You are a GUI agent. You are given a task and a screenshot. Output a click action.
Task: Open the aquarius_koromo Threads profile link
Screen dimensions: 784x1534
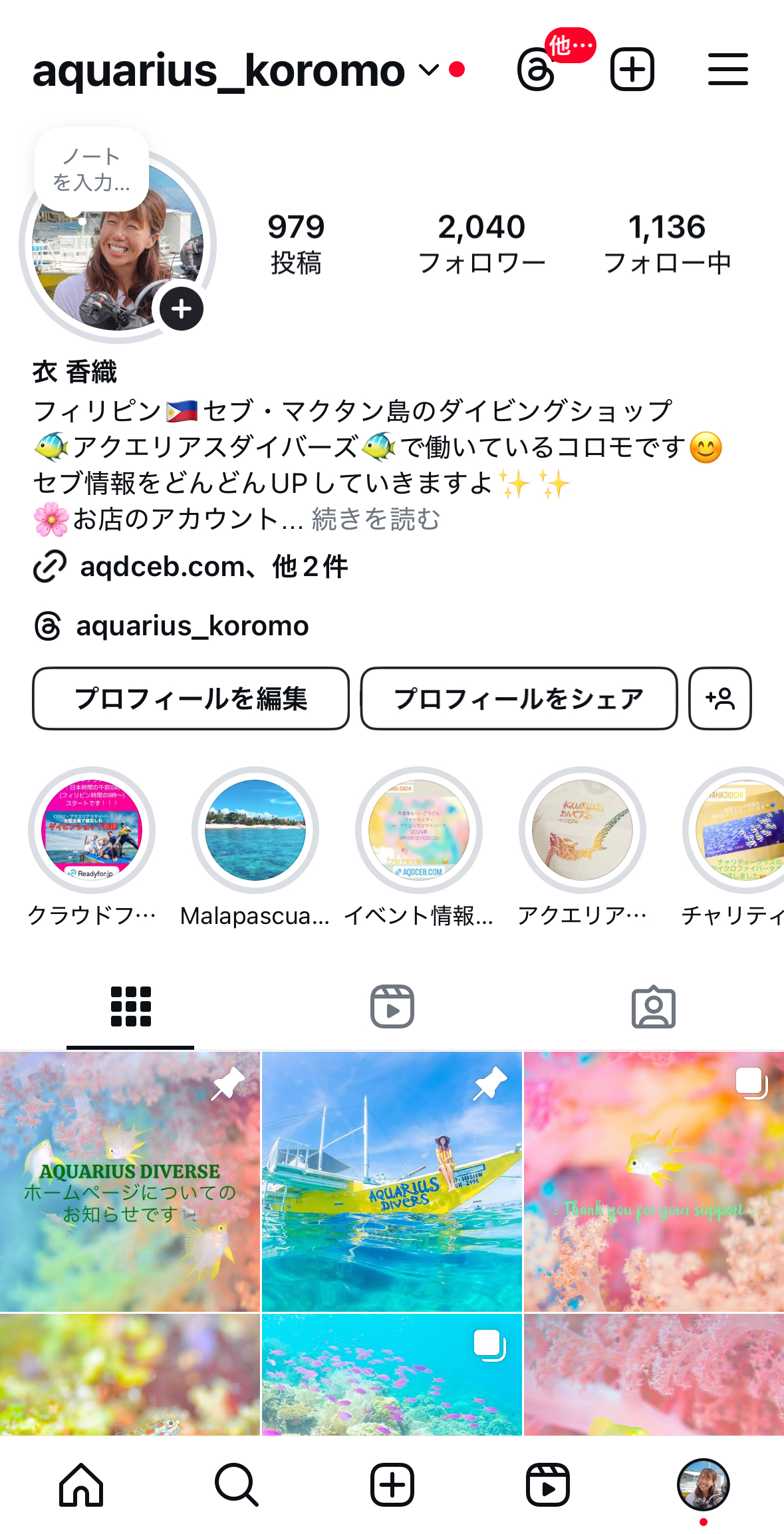pyautogui.click(x=192, y=626)
